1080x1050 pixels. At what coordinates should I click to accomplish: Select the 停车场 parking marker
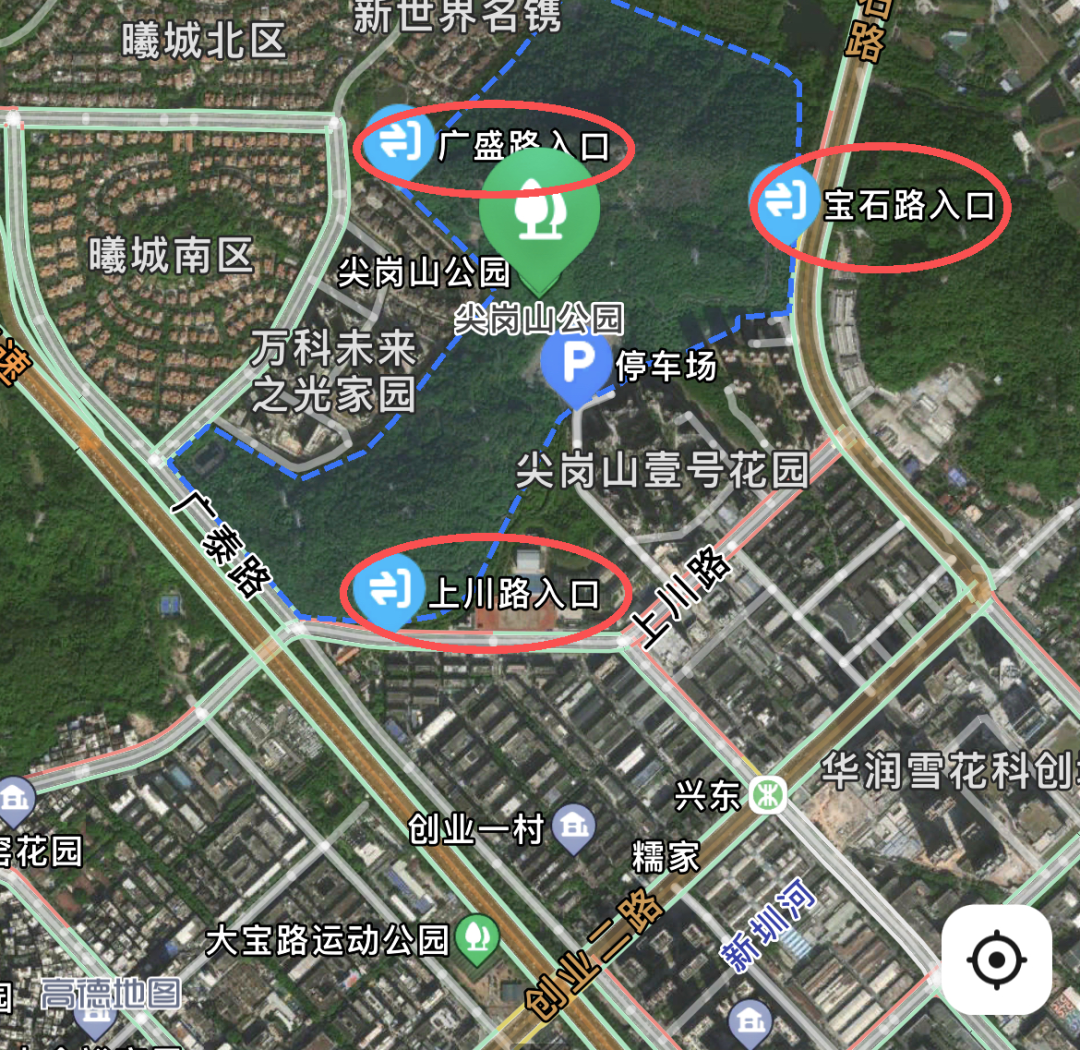[576, 365]
